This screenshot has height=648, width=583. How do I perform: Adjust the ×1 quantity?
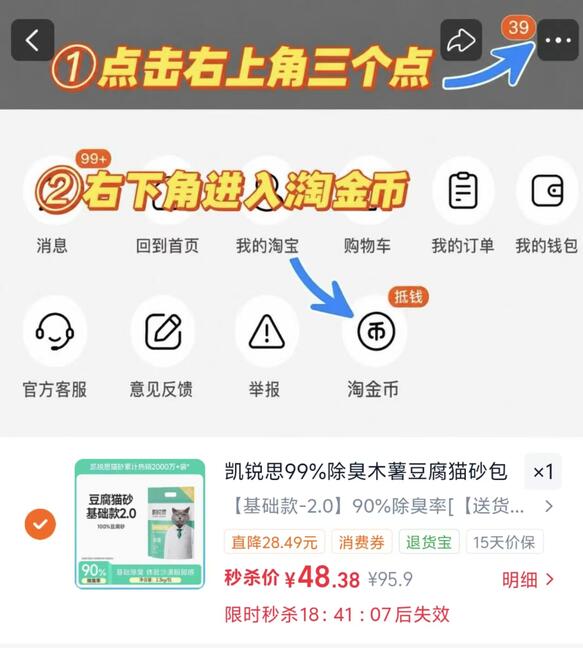click(543, 472)
